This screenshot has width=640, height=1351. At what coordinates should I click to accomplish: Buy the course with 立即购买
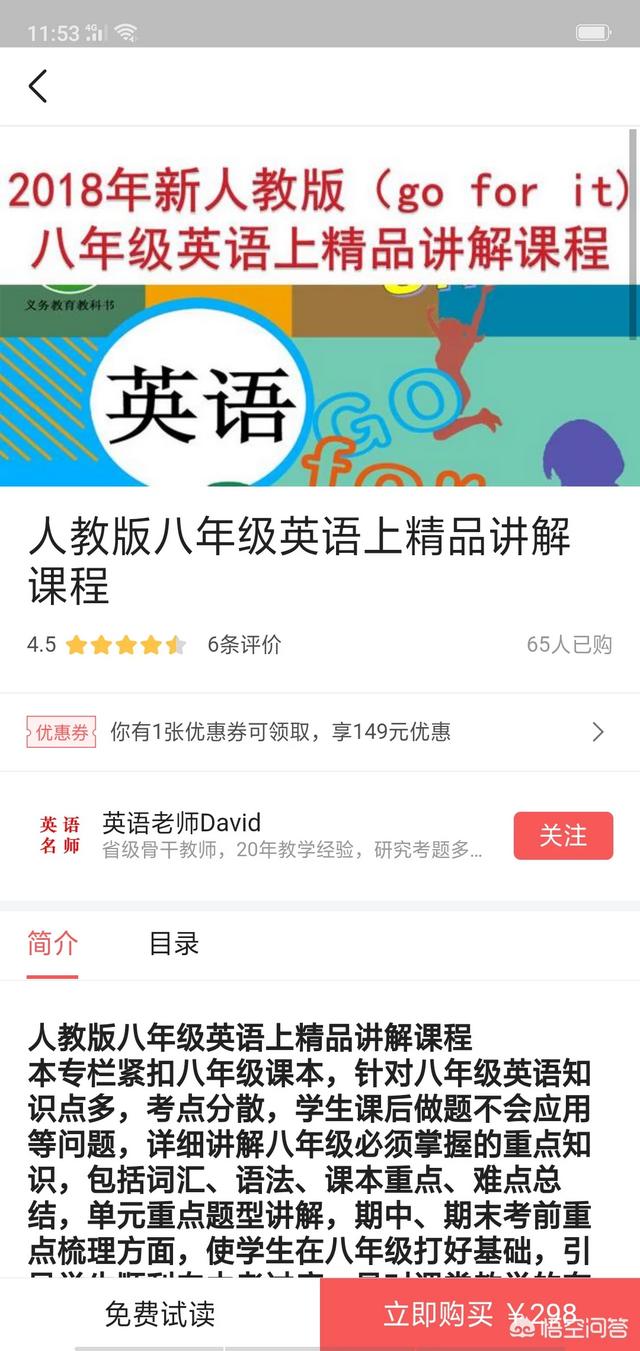(480, 1314)
